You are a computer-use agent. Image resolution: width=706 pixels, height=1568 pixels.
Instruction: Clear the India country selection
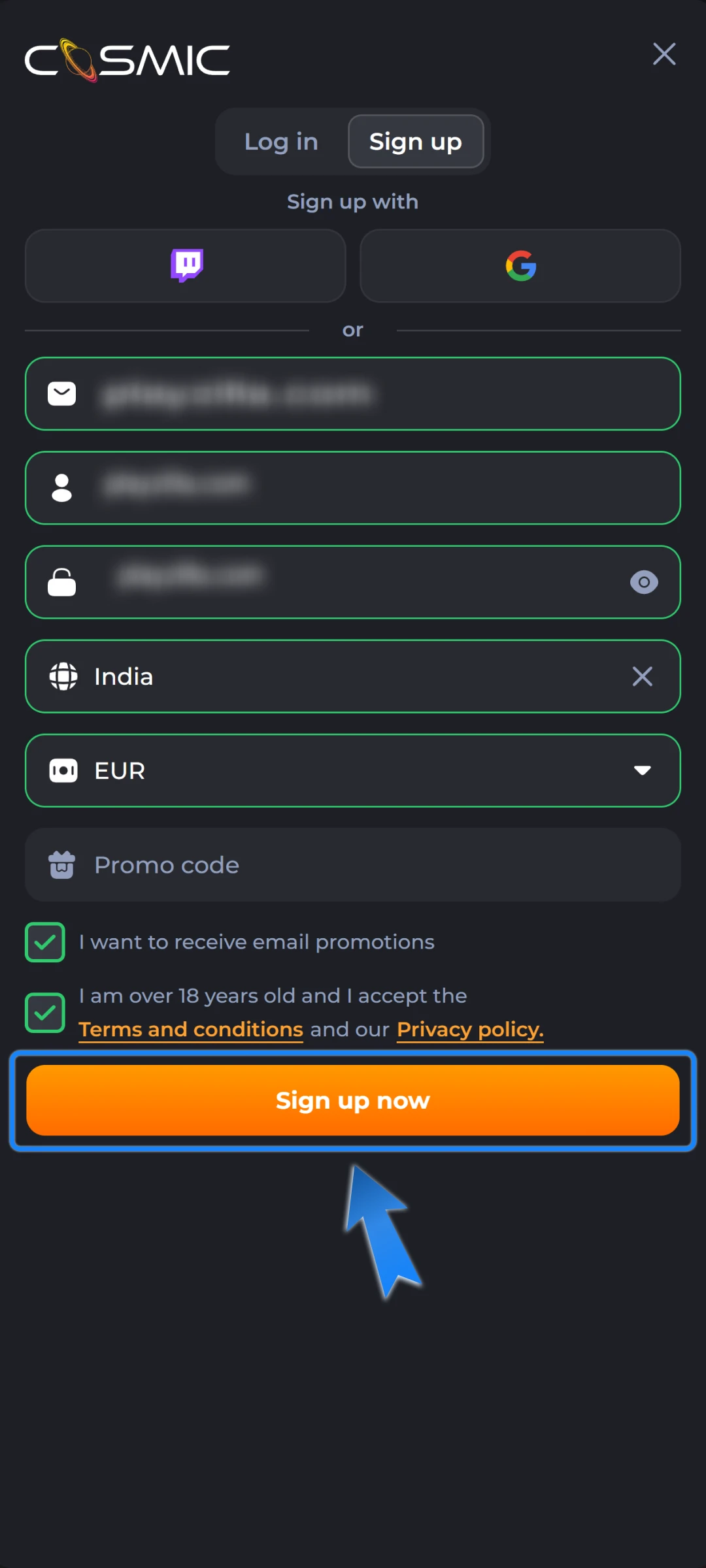click(x=643, y=676)
